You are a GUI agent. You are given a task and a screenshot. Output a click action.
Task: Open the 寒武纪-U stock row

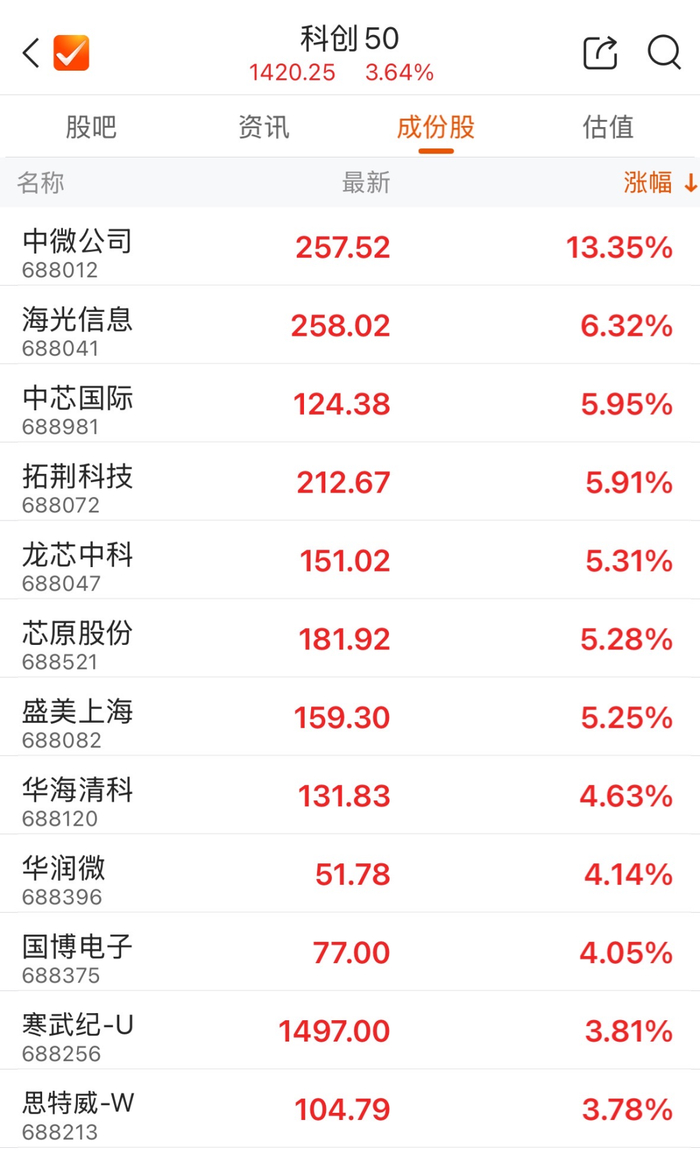coord(350,1031)
